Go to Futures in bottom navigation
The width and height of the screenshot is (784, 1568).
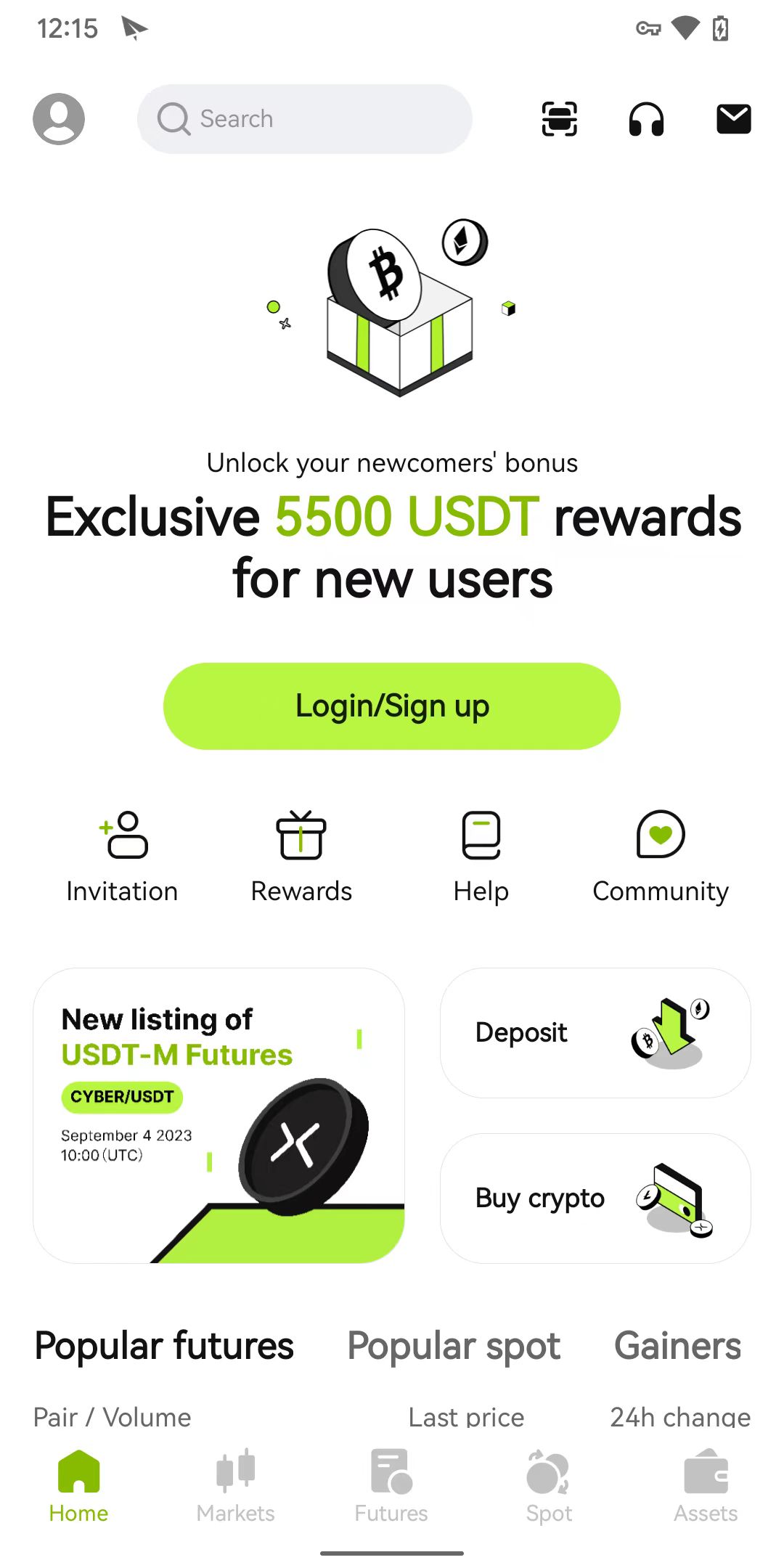tap(391, 1486)
